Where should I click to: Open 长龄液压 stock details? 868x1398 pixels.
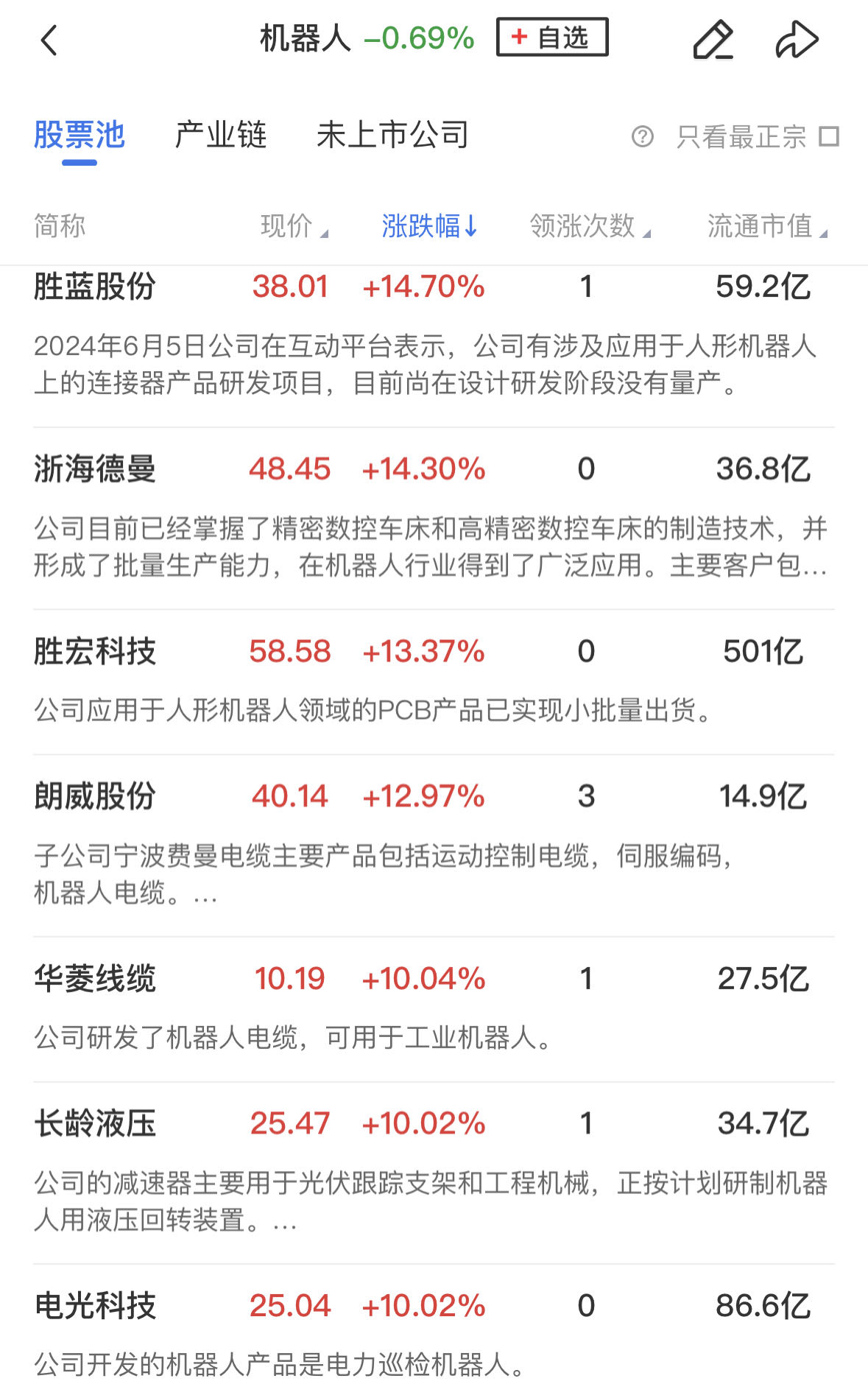95,1124
